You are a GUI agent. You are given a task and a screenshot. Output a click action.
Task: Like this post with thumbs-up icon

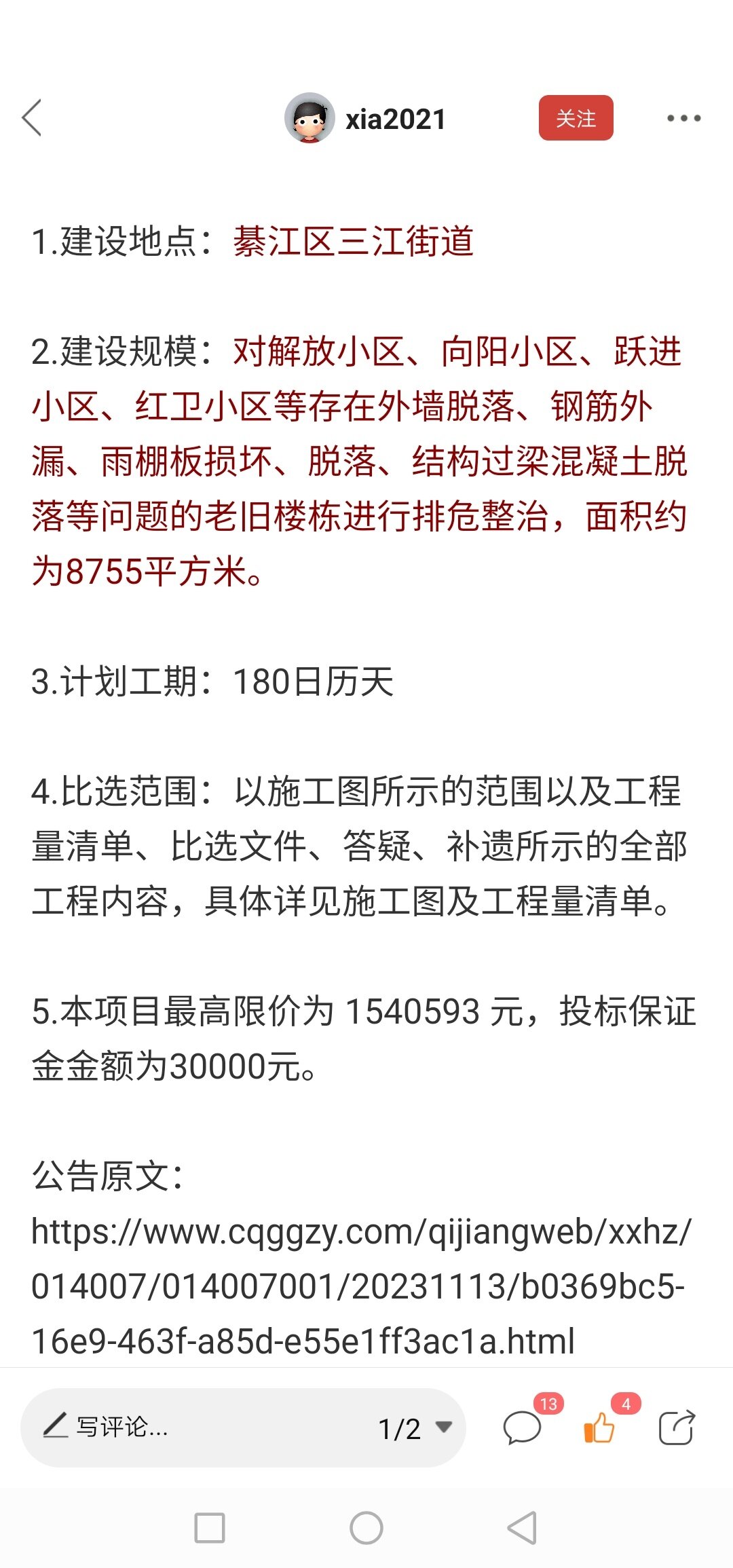[x=599, y=1427]
